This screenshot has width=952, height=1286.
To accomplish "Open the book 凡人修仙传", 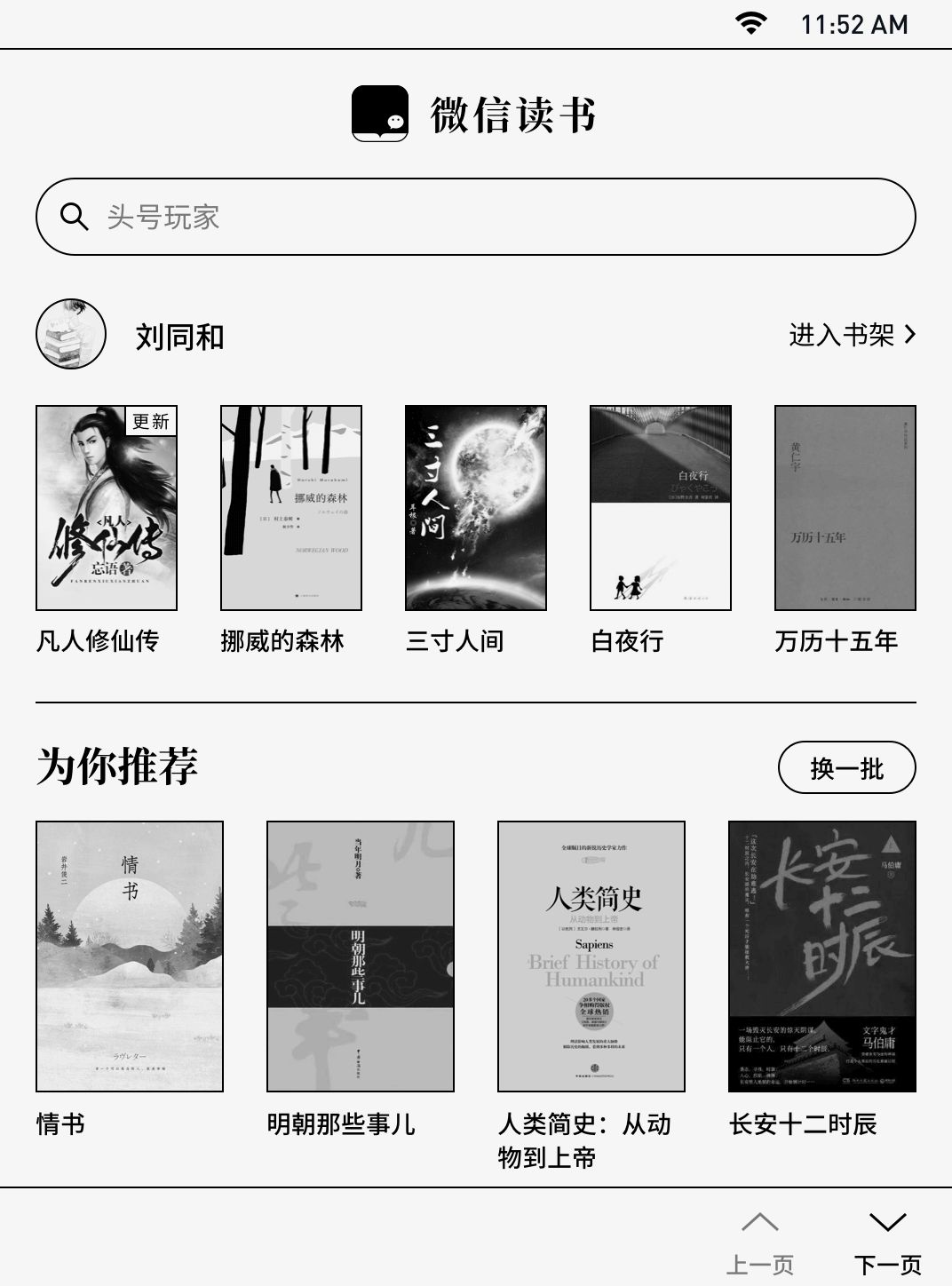I will click(x=107, y=508).
